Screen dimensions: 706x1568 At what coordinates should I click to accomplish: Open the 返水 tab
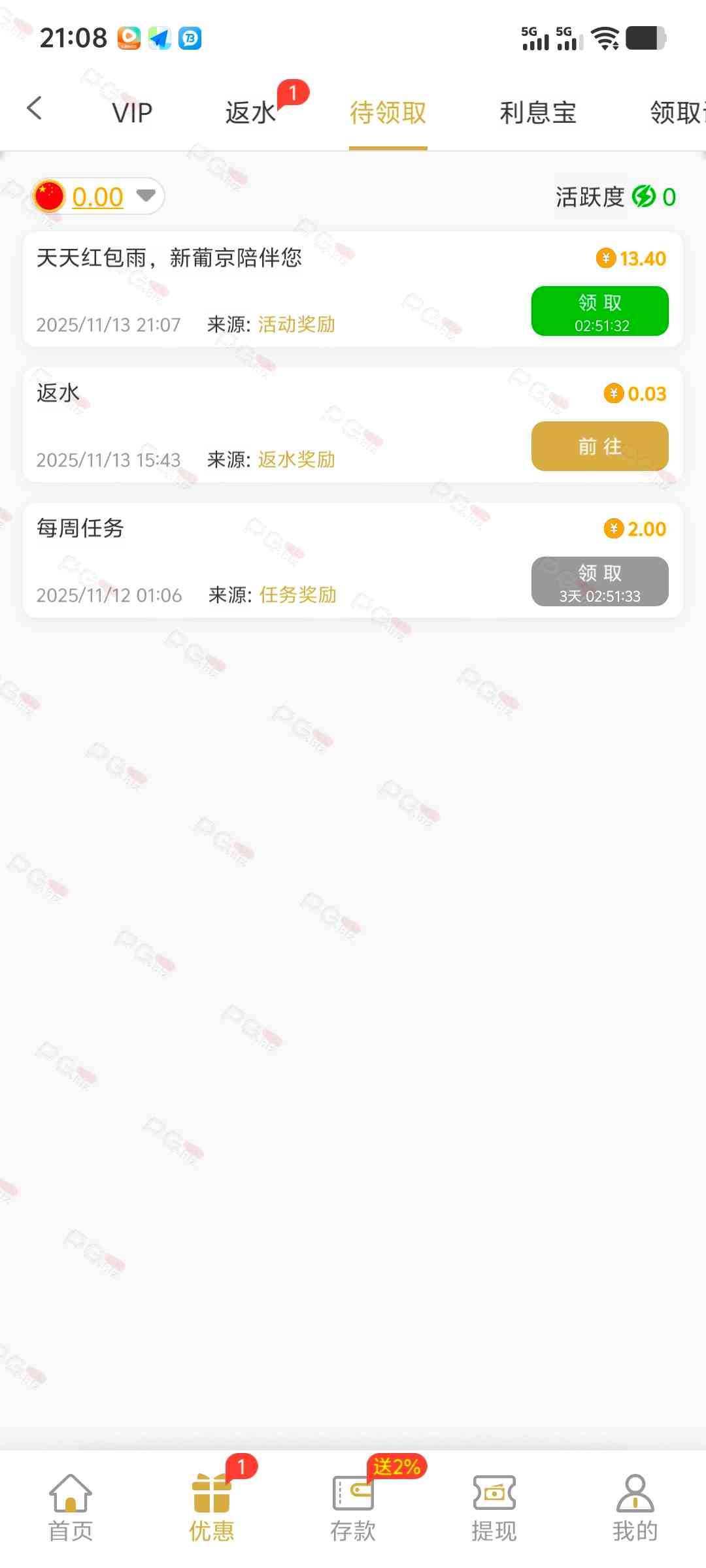[x=250, y=112]
